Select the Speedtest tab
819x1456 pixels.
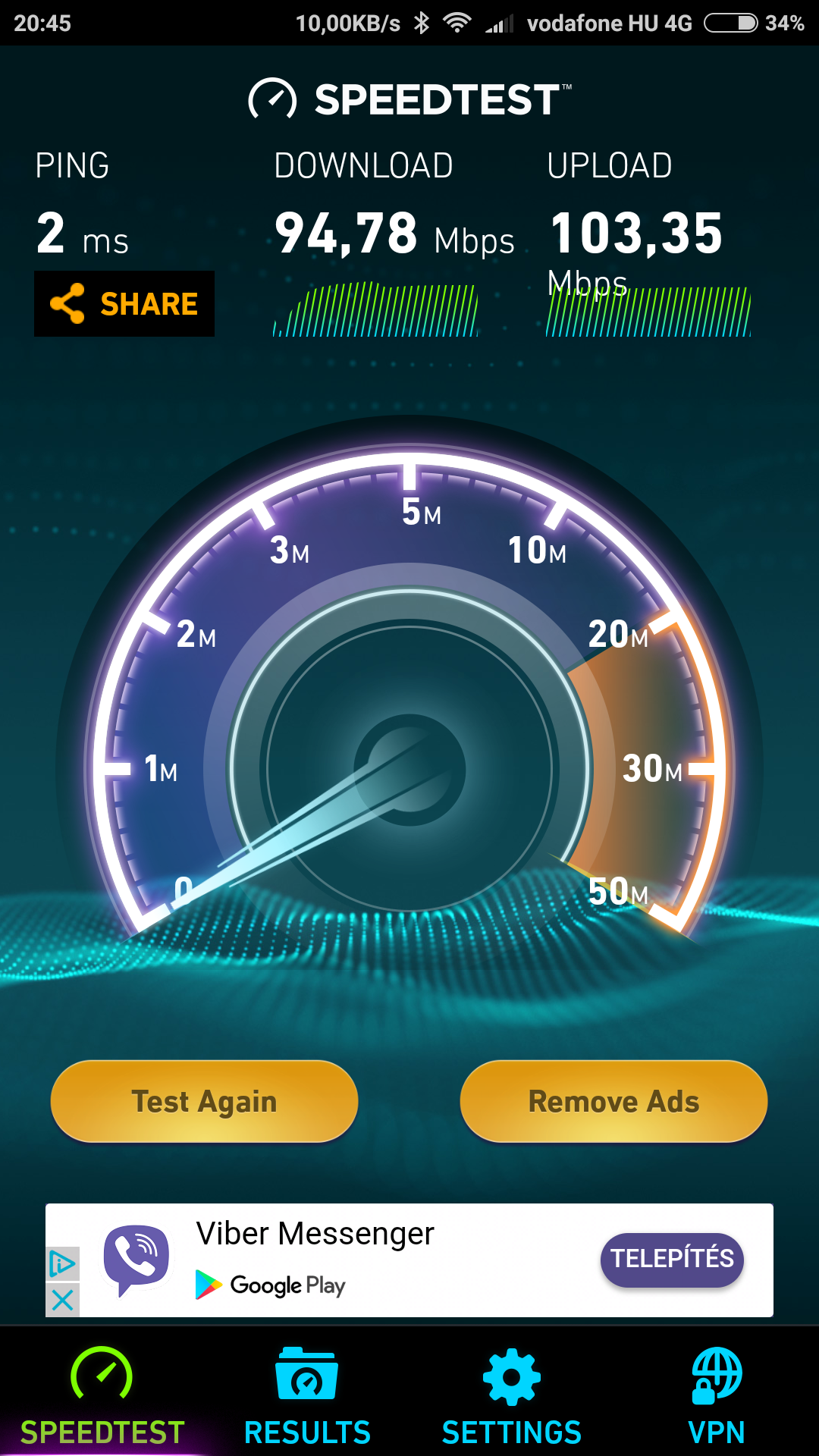pyautogui.click(x=102, y=1397)
